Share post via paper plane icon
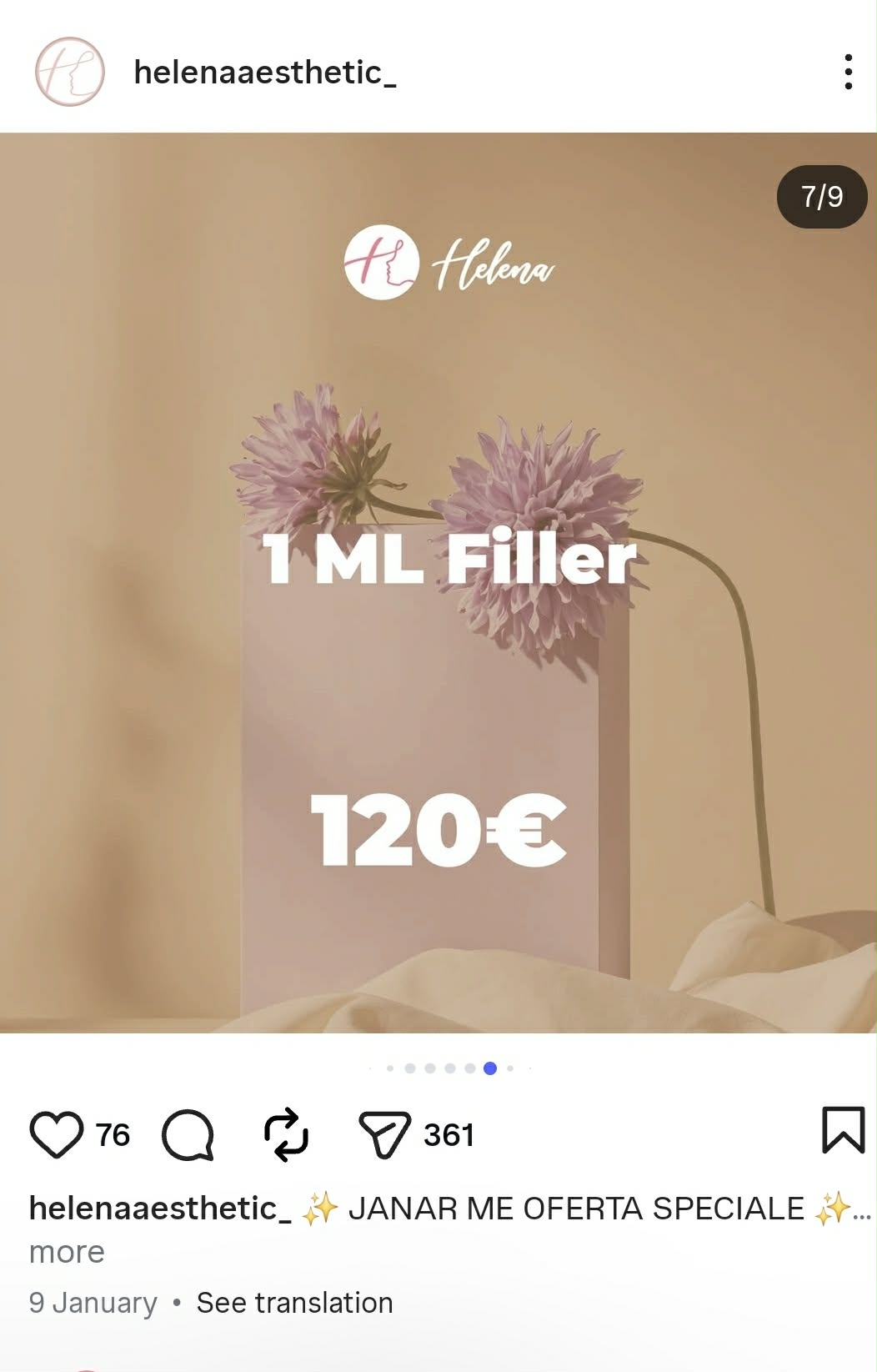This screenshot has width=877, height=1372. 384,1134
